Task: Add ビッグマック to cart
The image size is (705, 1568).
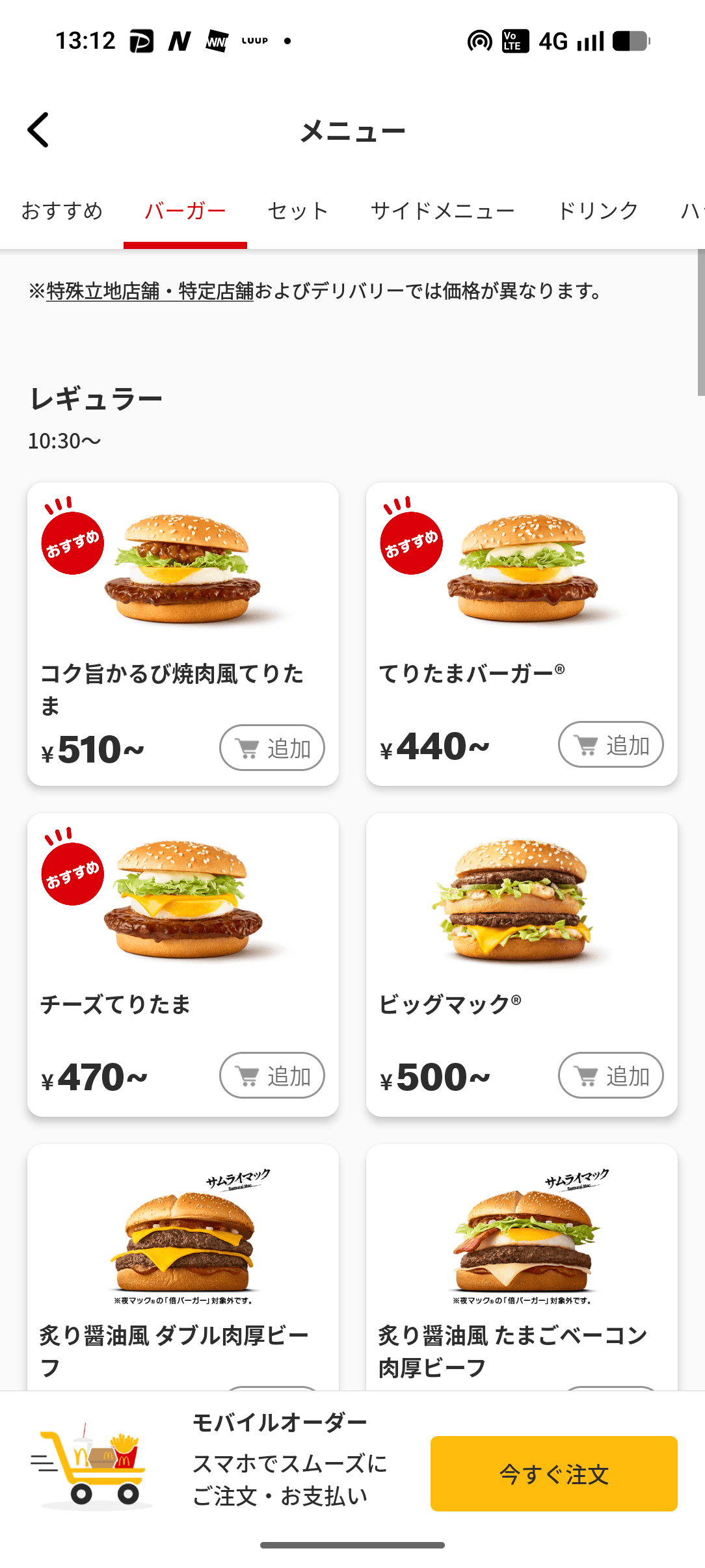Action: tap(611, 1076)
